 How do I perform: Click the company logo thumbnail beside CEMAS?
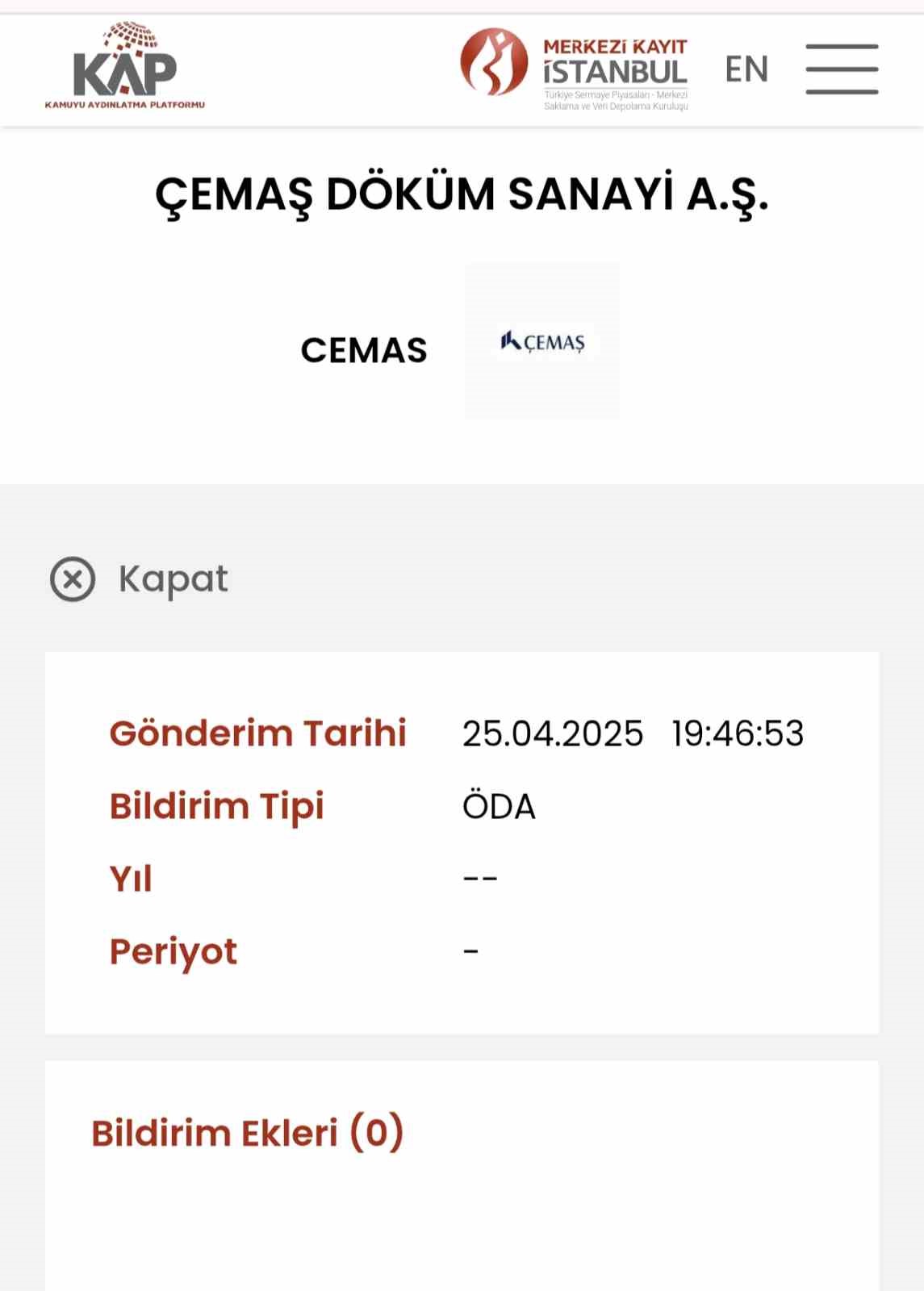coord(542,342)
